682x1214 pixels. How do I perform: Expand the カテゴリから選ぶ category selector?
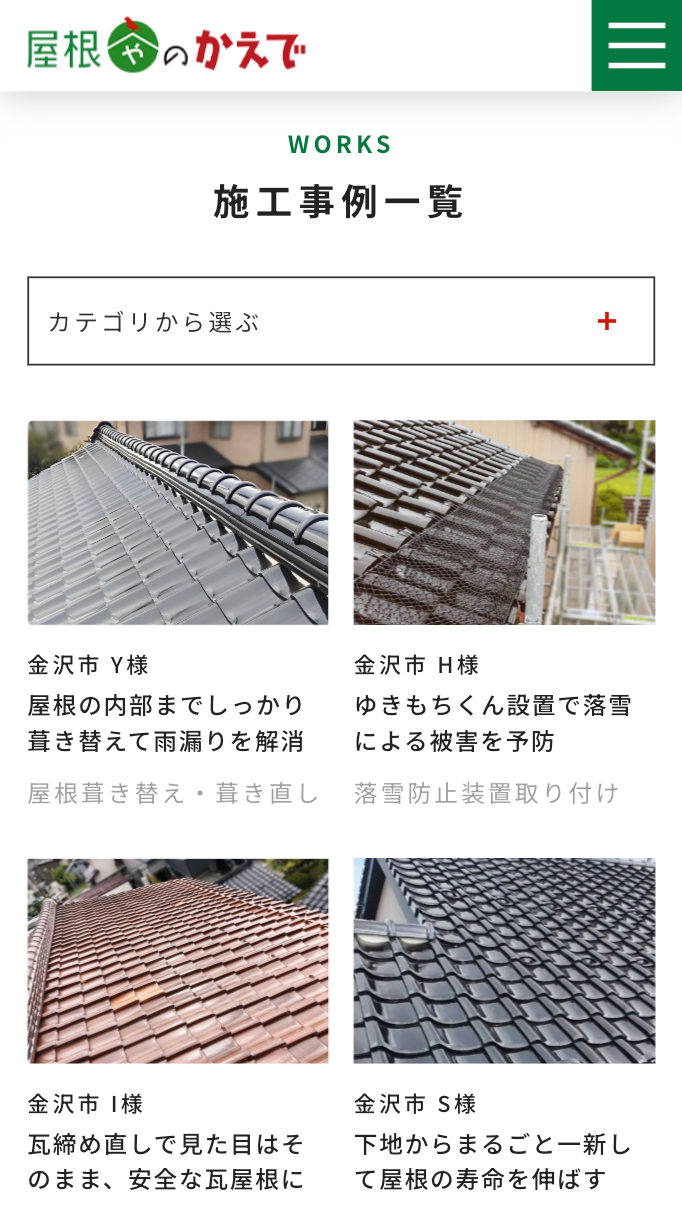coord(341,321)
